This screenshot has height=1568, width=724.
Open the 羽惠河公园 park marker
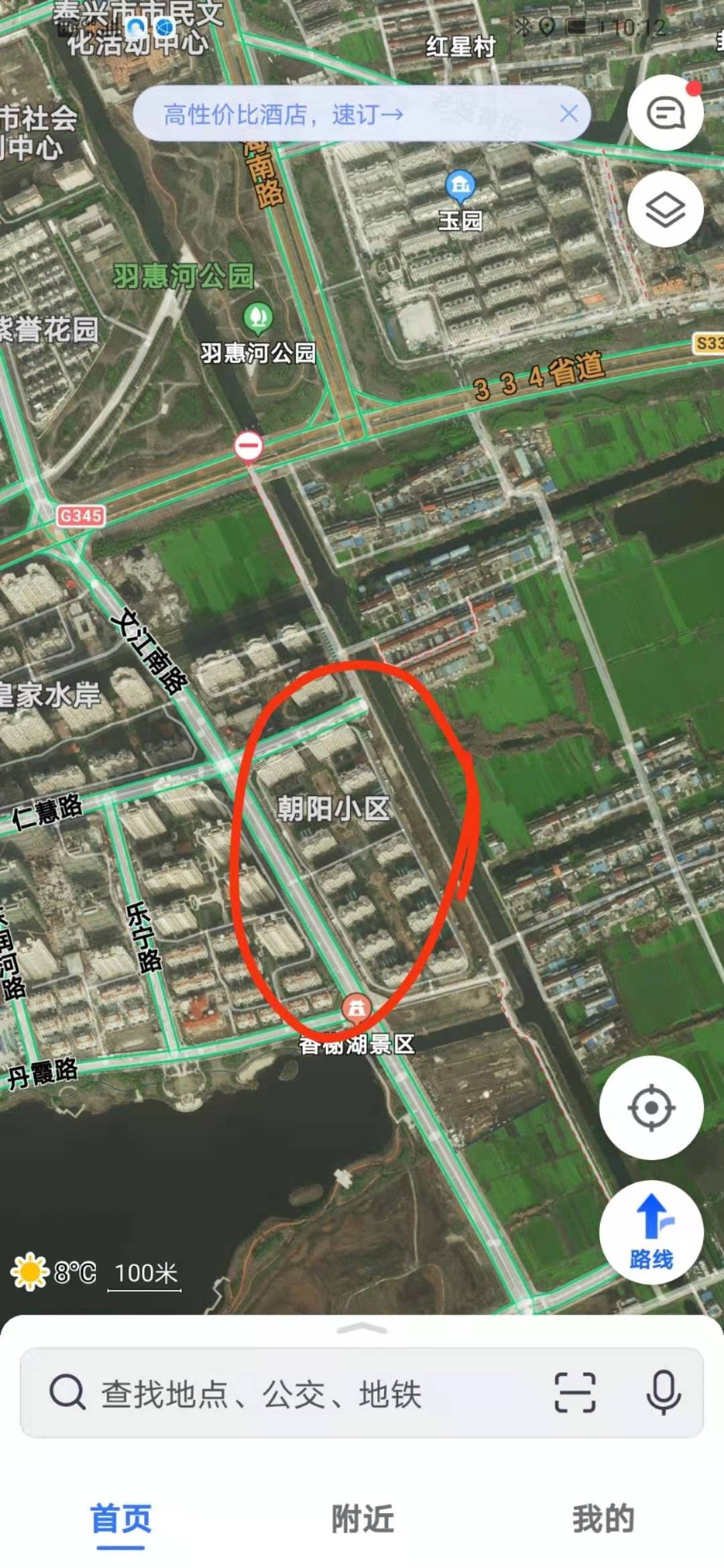point(258,318)
